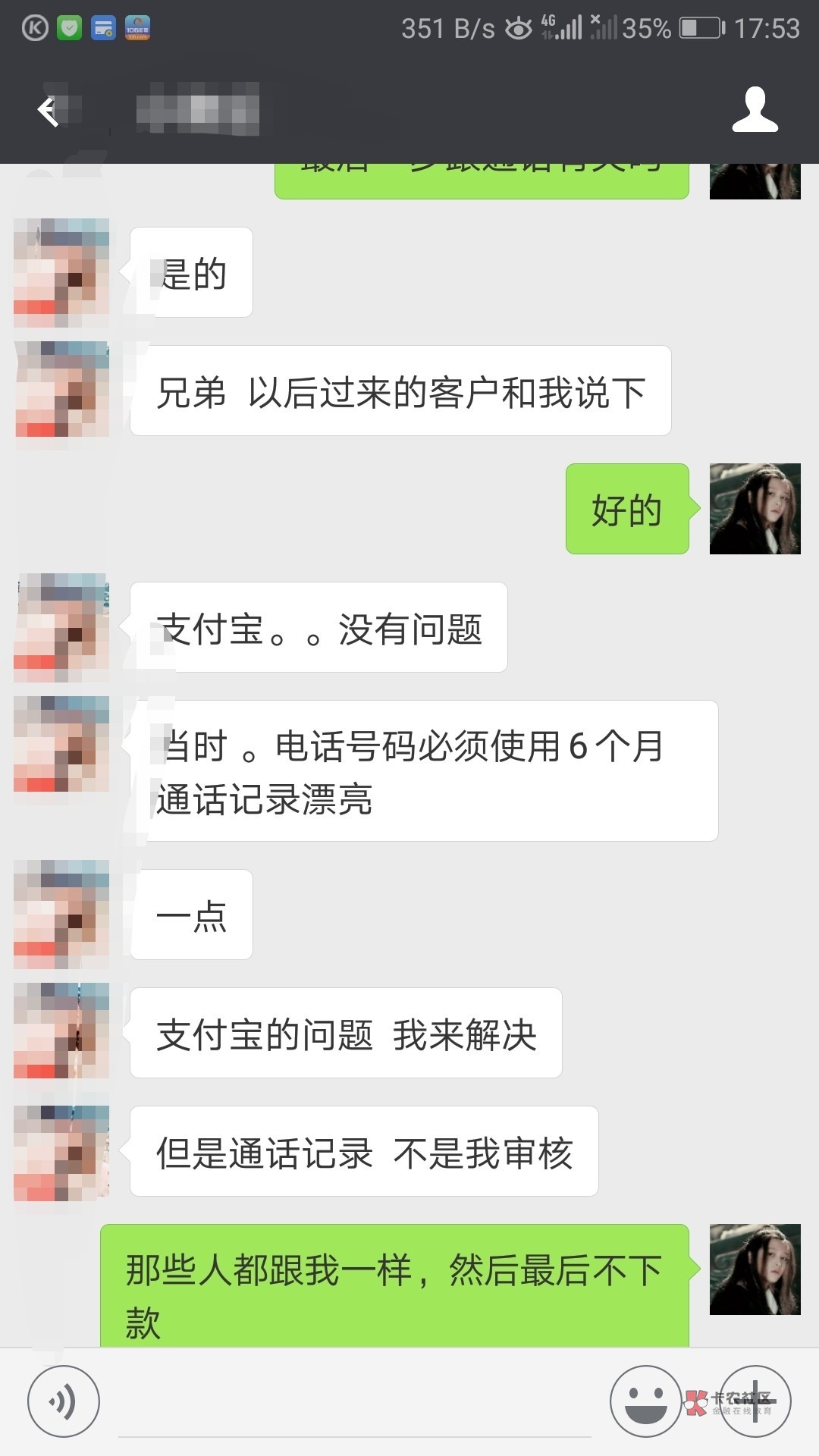
Task: Switch to voice input mode
Action: [x=64, y=1401]
